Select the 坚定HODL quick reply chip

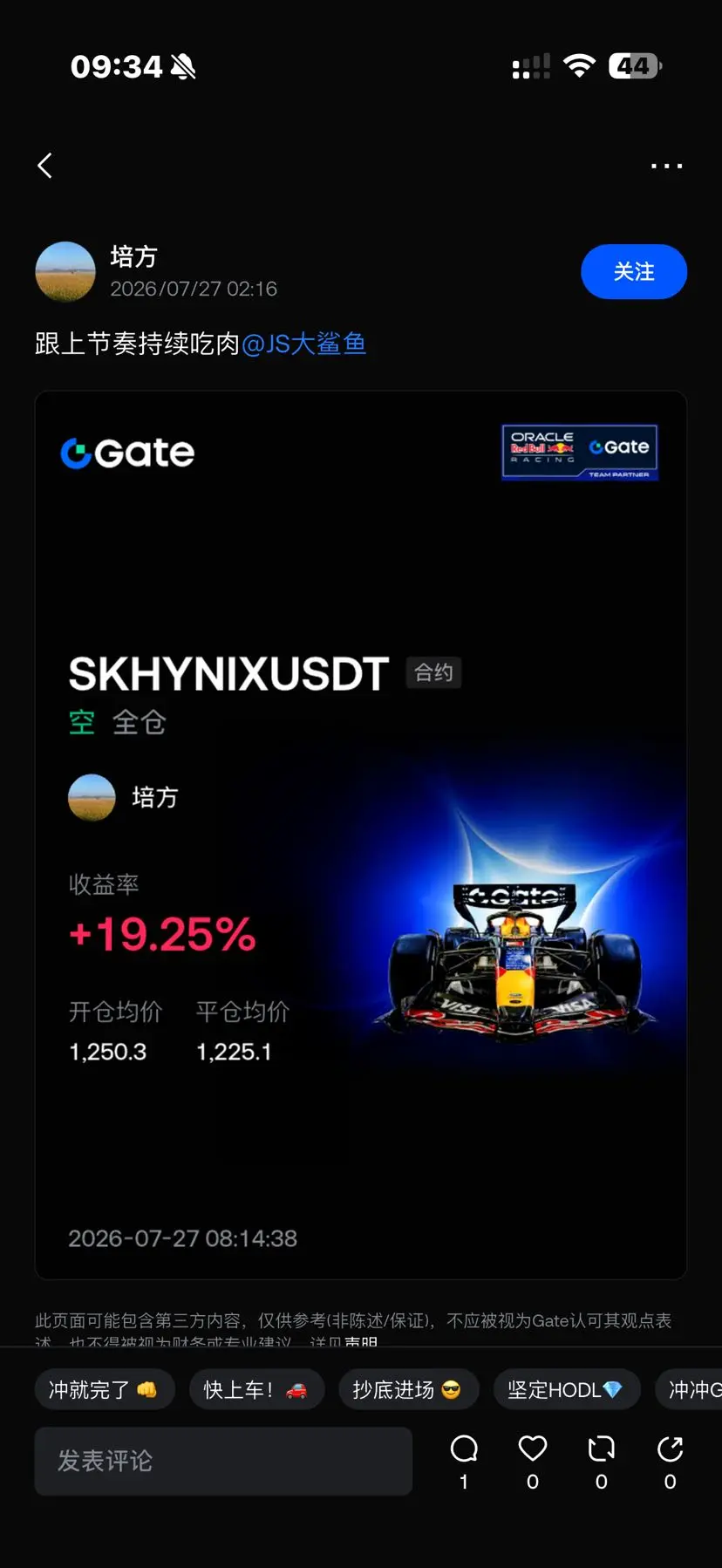(x=567, y=1390)
